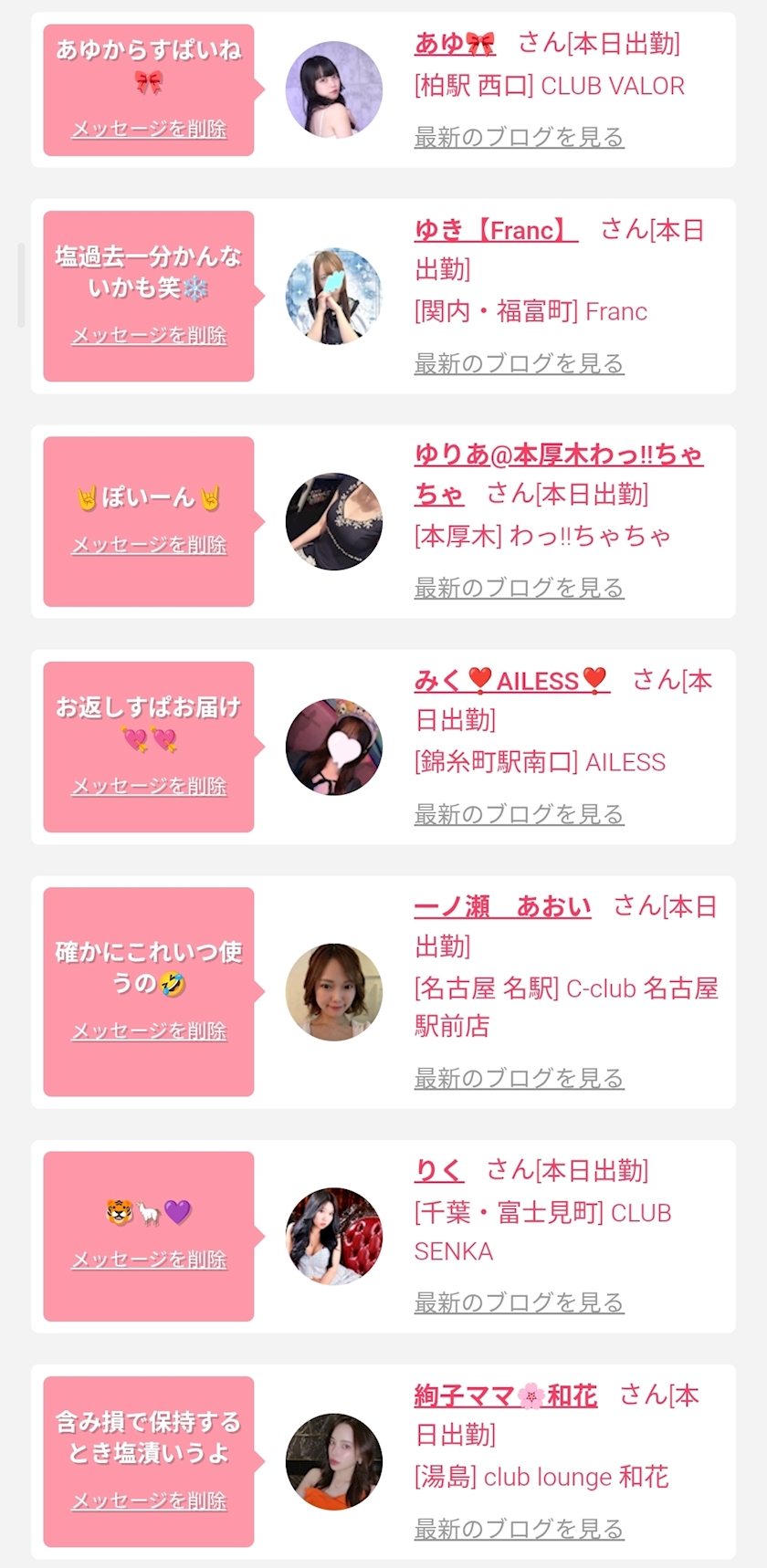This screenshot has width=767, height=1568.
Task: Tap りく's round profile photo
Action: coord(333,1236)
